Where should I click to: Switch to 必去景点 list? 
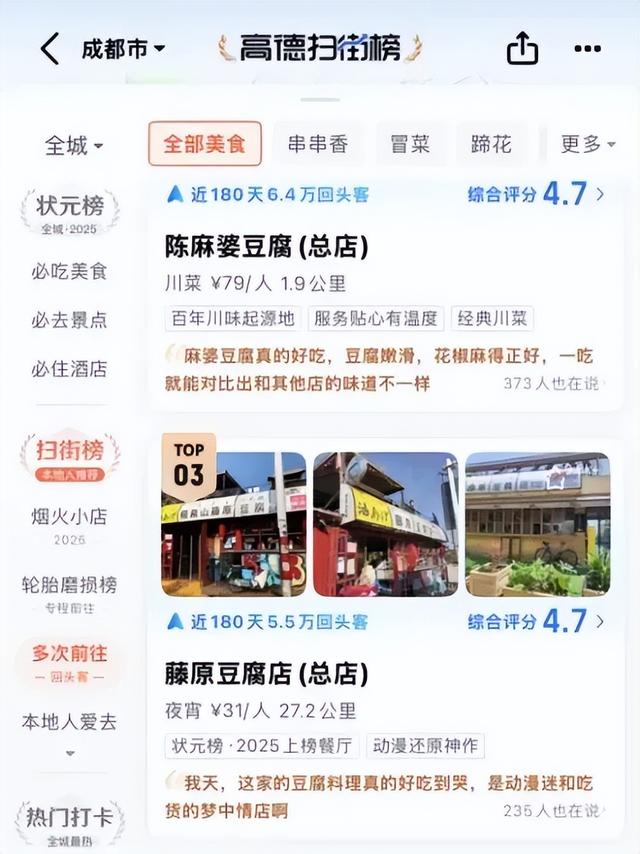[69, 320]
